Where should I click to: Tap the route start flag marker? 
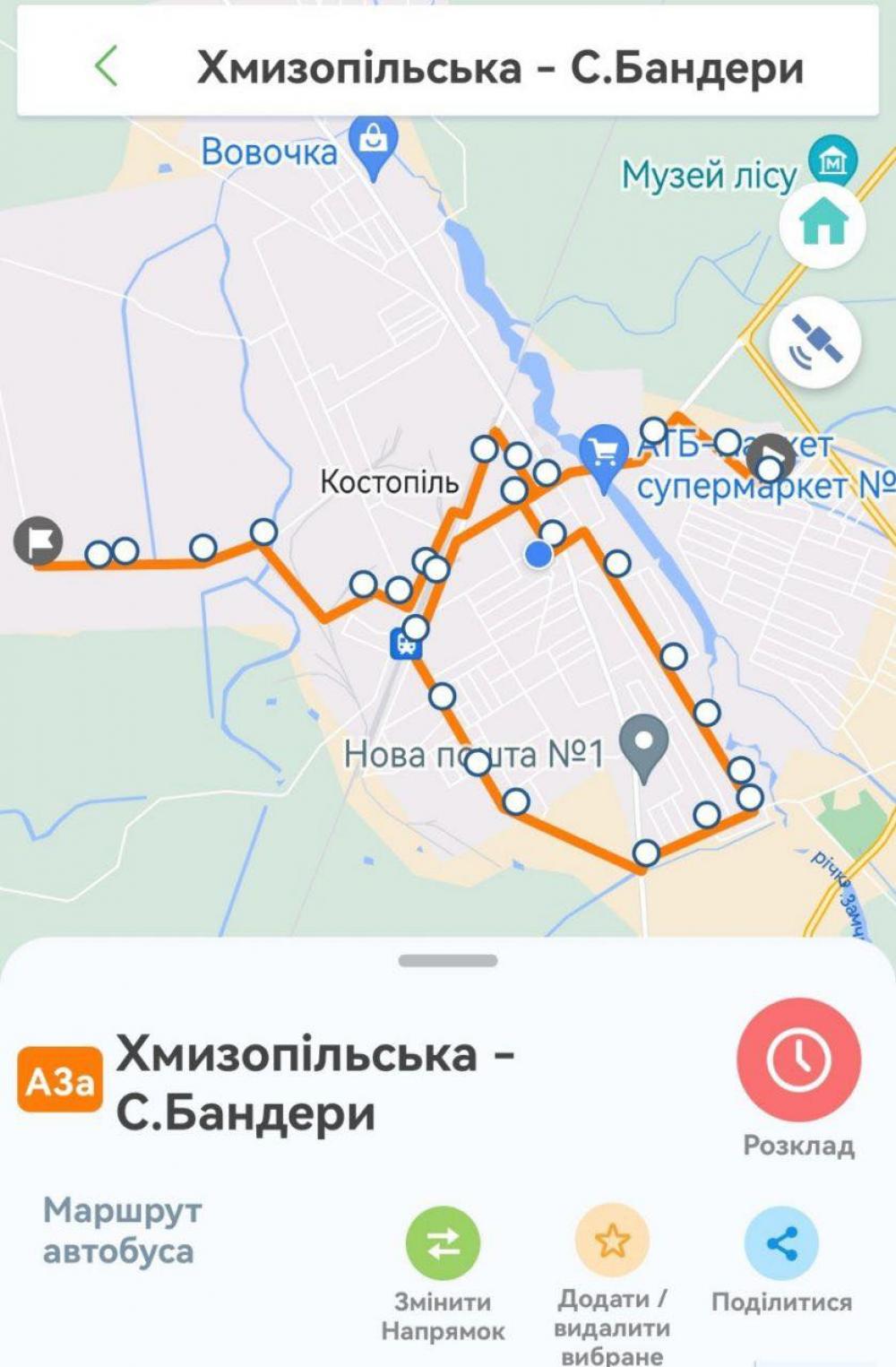click(x=38, y=541)
